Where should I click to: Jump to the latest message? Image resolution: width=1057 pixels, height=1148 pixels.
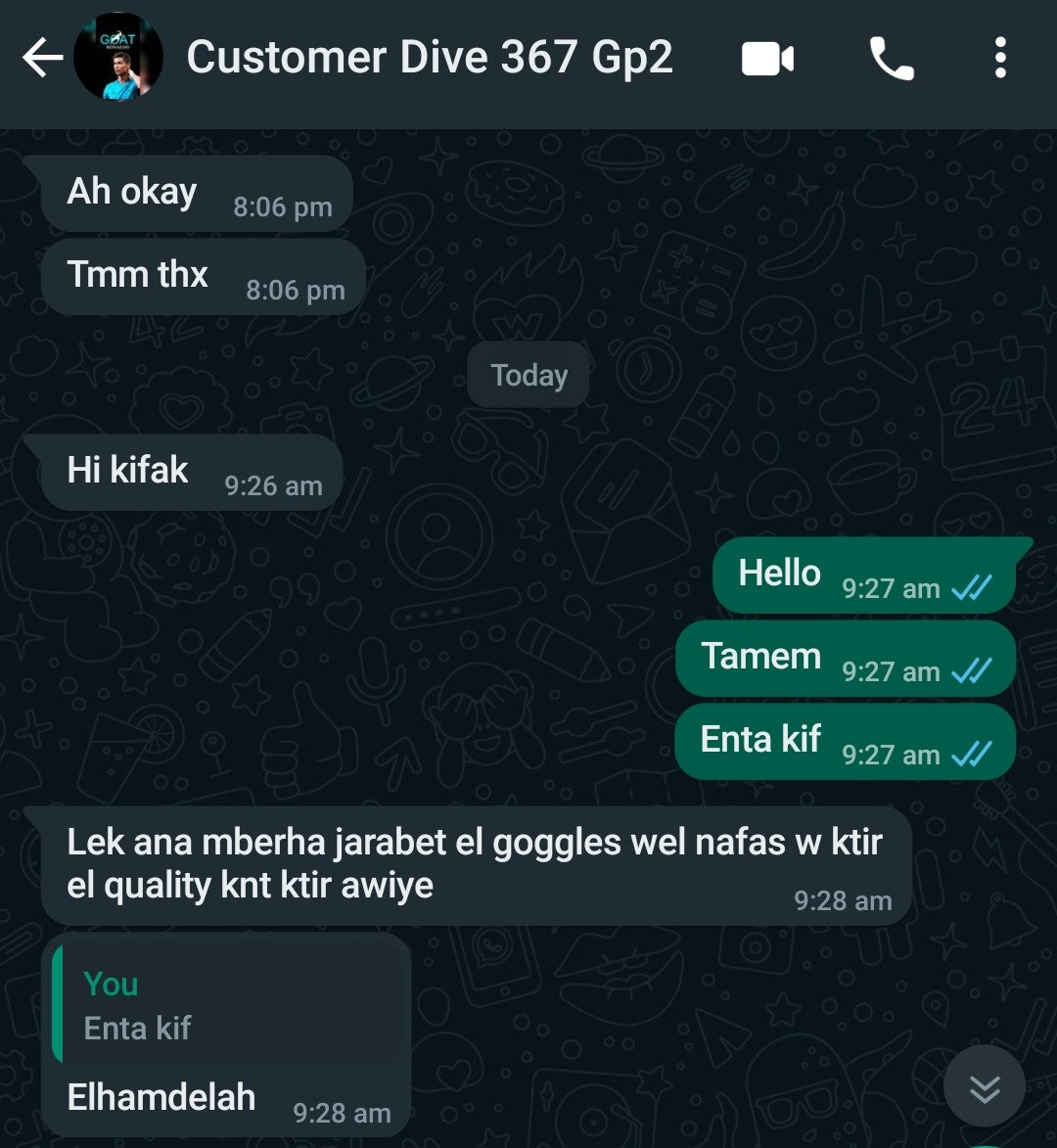coord(984,1087)
